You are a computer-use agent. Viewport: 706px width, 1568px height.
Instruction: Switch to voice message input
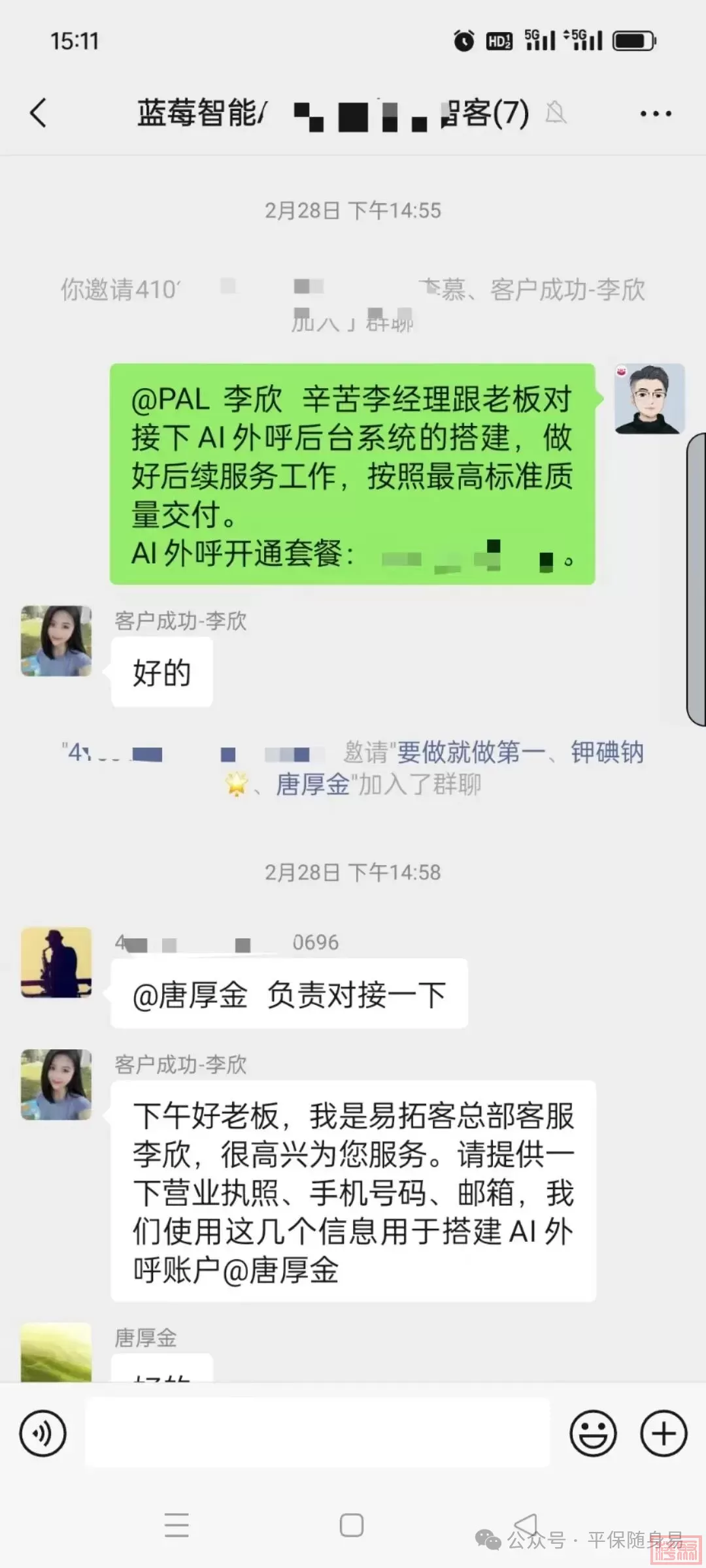point(43,1433)
